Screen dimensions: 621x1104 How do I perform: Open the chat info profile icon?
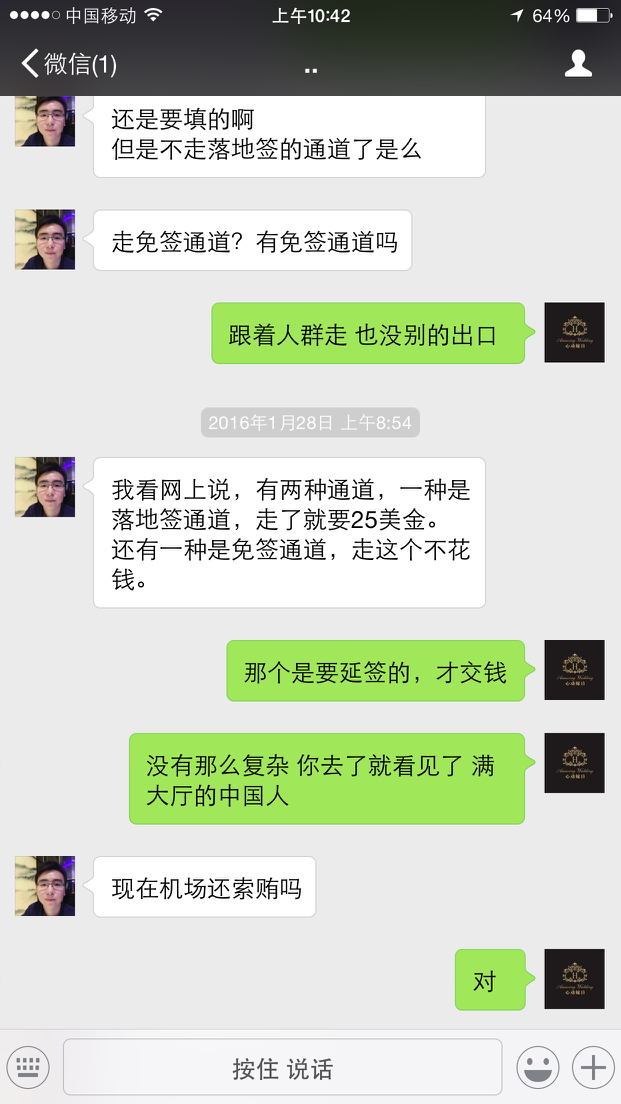click(x=578, y=64)
